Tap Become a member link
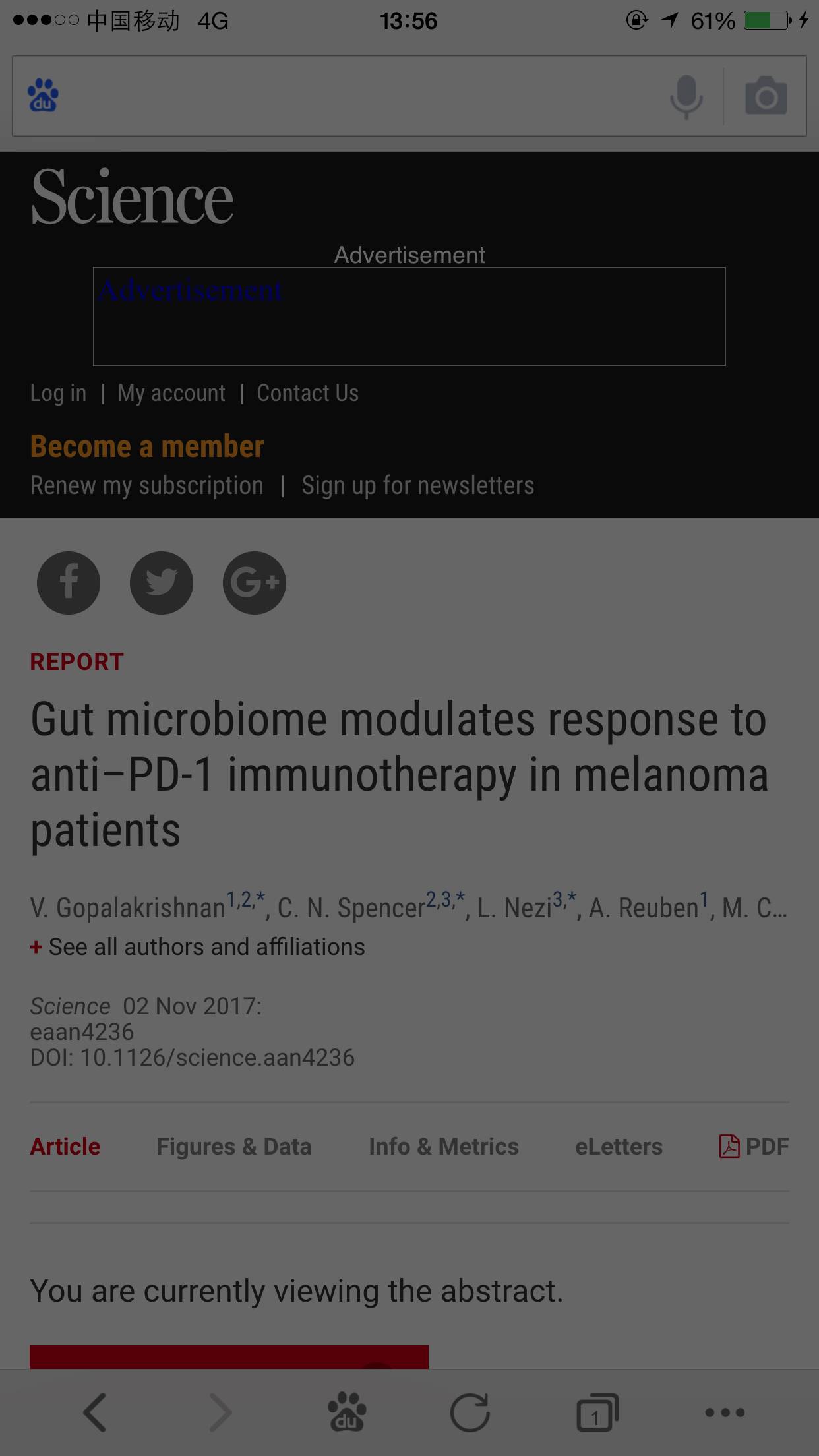The image size is (819, 1456). point(146,446)
